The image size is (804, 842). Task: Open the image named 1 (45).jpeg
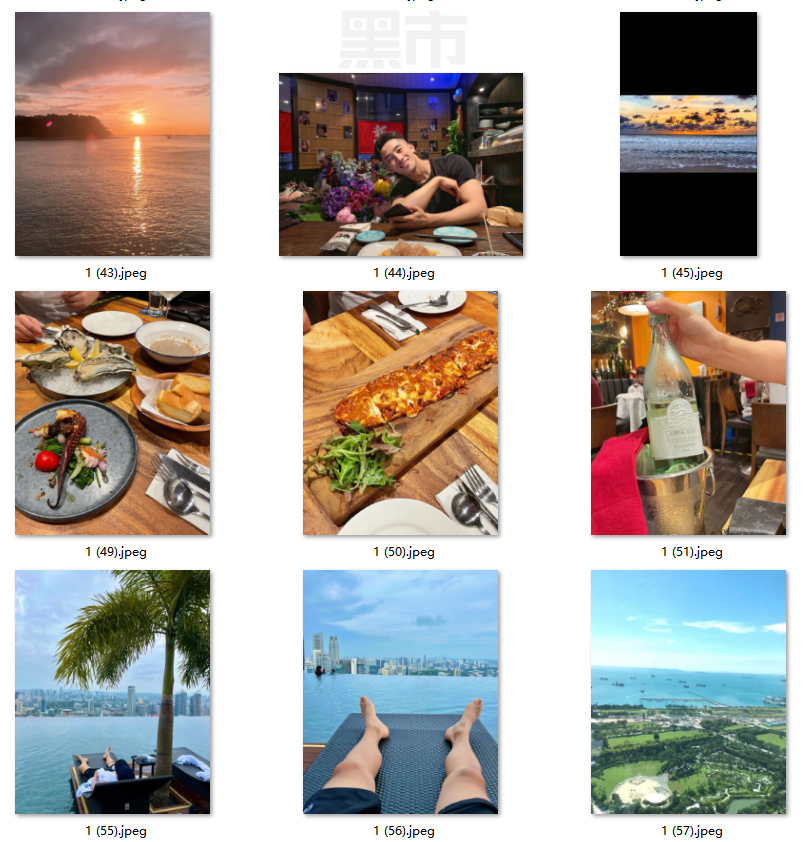pyautogui.click(x=688, y=134)
